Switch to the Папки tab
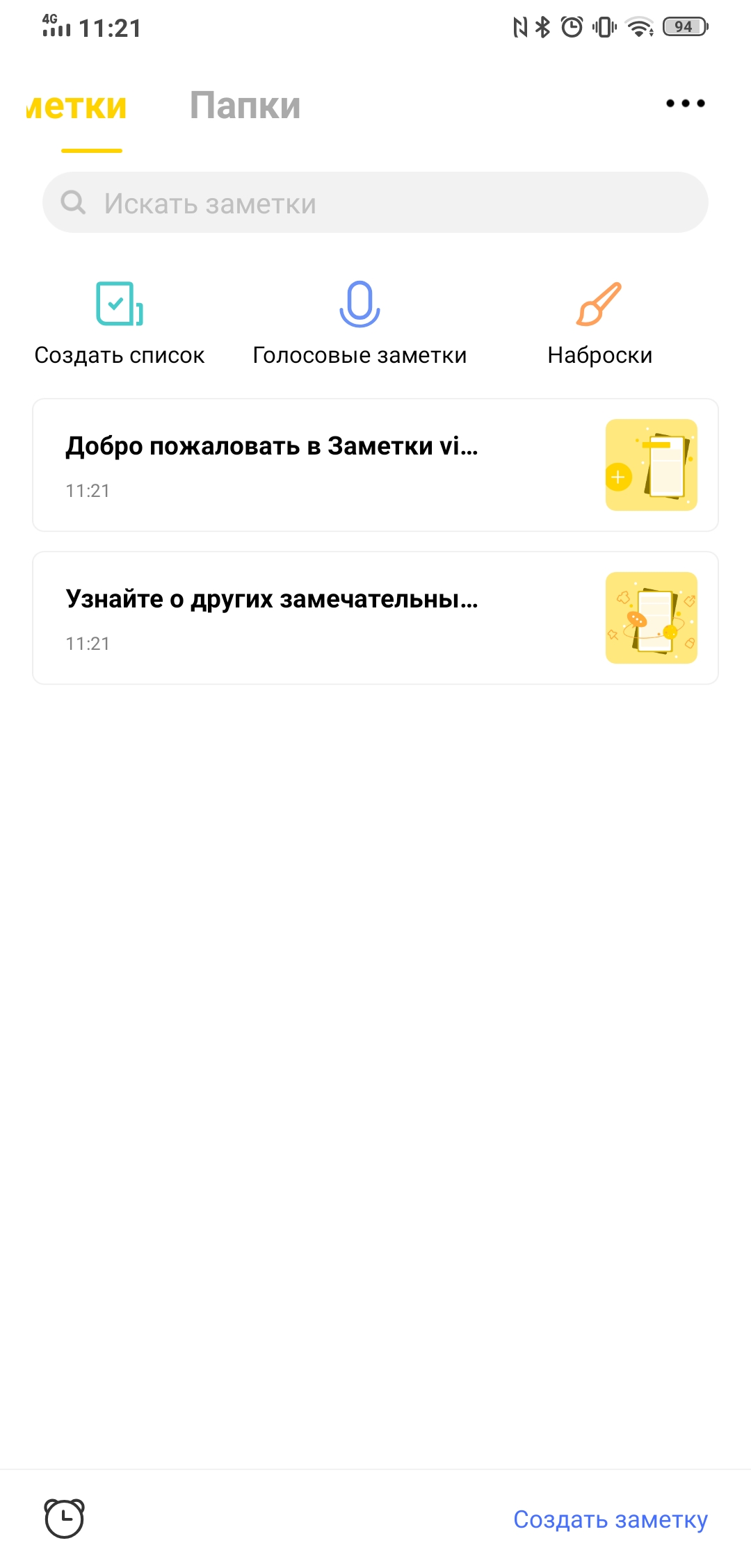The height and width of the screenshot is (1568, 751). (245, 106)
